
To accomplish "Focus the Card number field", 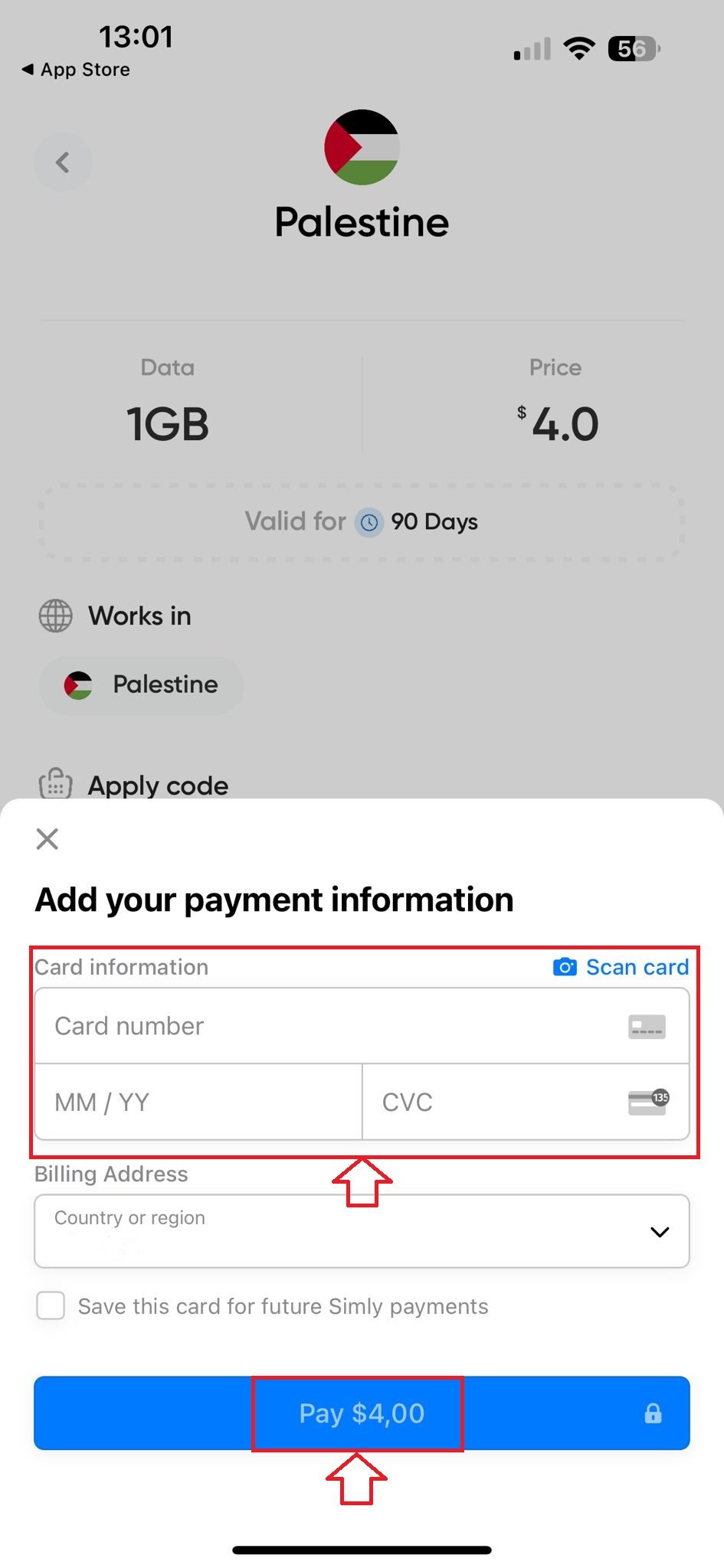I will (329, 1026).
